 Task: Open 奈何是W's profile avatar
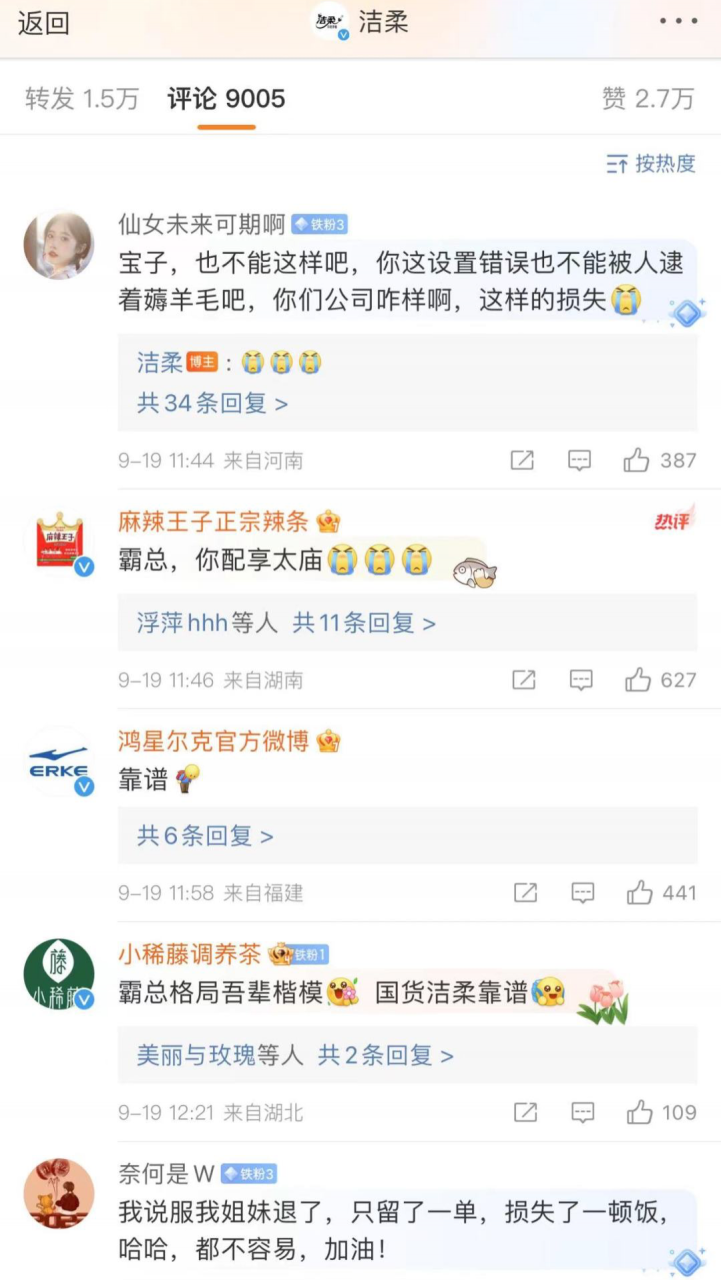point(58,1194)
